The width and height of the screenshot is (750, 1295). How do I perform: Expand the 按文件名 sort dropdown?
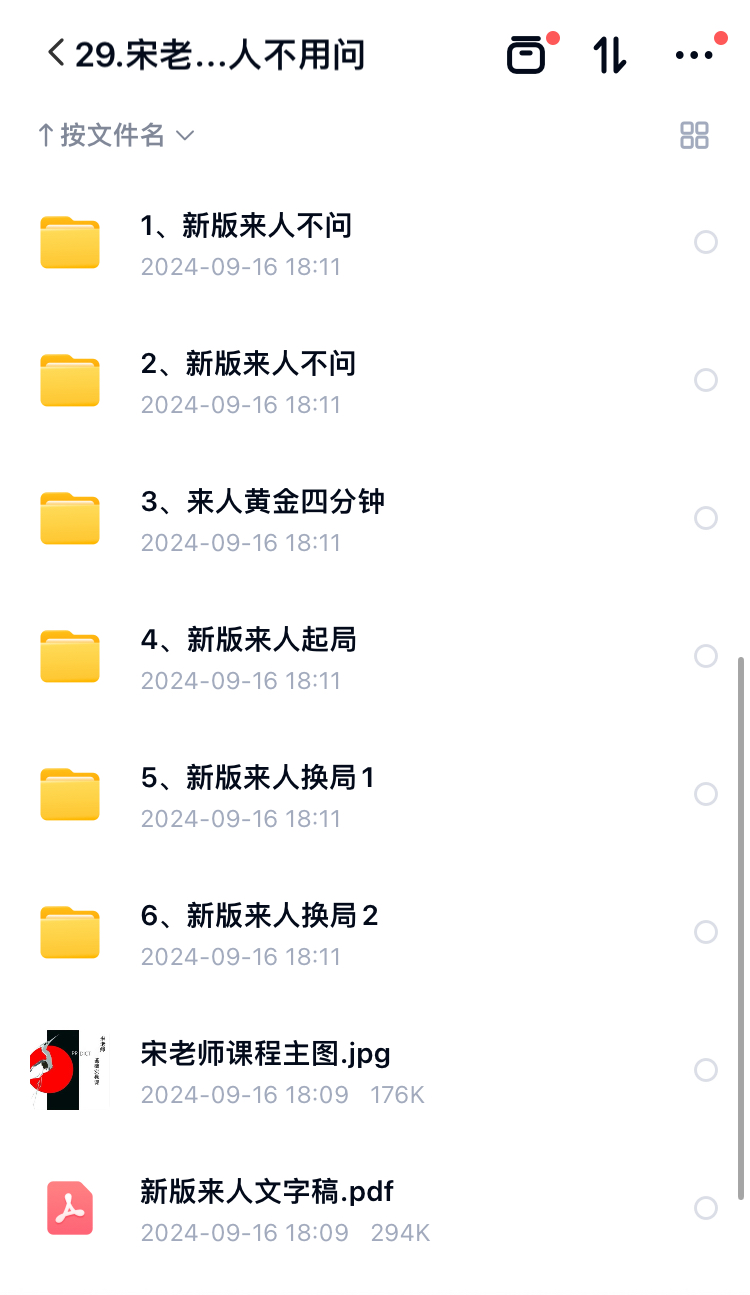(x=115, y=135)
